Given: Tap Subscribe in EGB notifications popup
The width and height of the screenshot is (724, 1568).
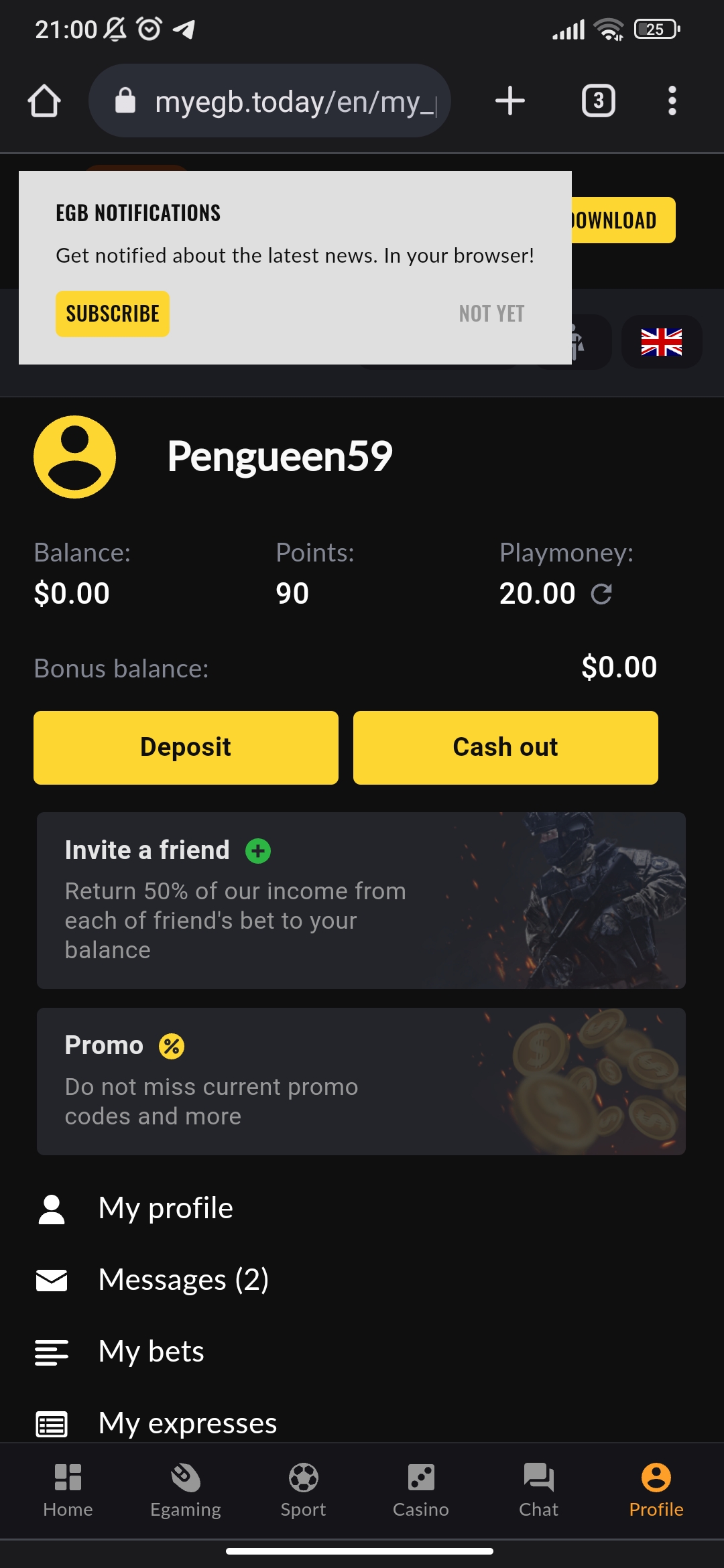Looking at the screenshot, I should [x=113, y=314].
